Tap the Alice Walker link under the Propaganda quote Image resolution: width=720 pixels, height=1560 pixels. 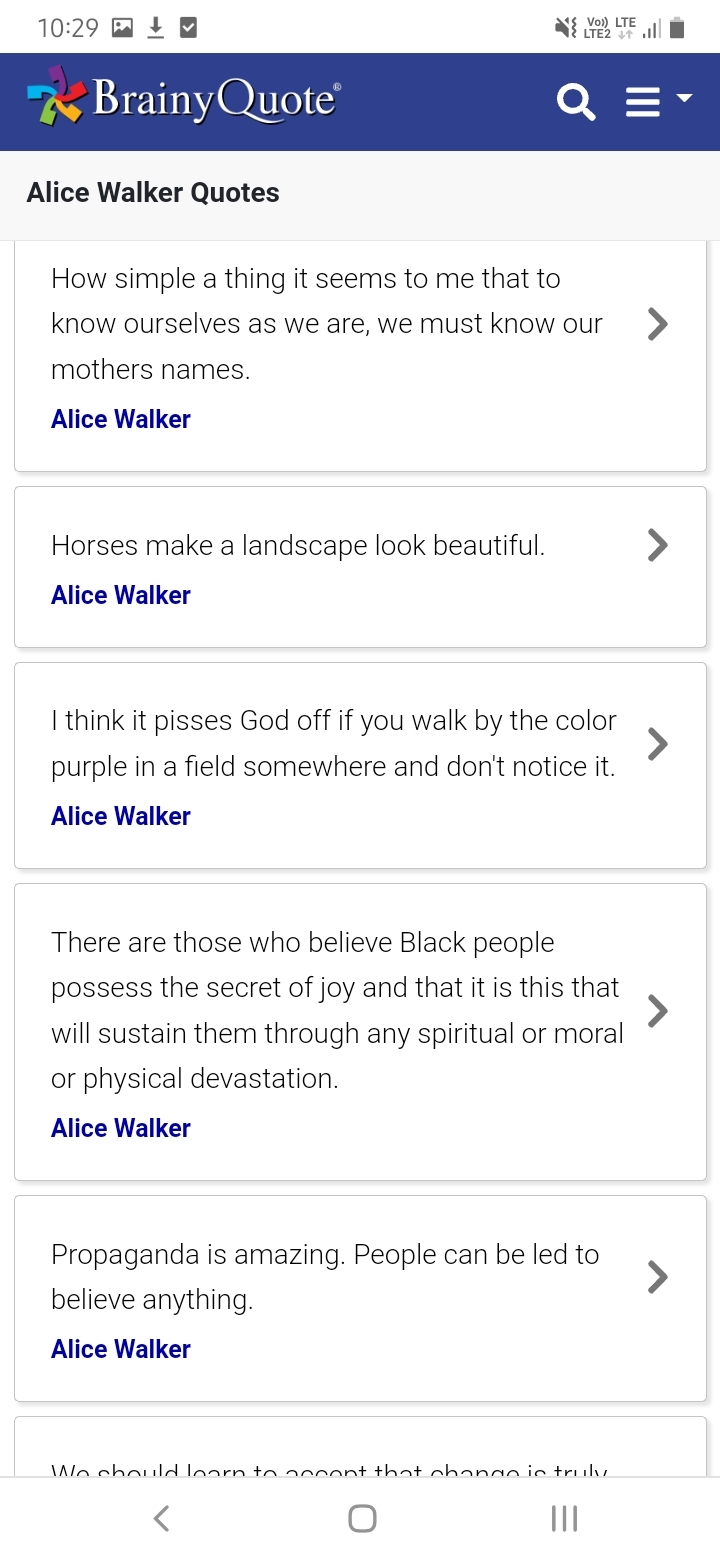[121, 1349]
